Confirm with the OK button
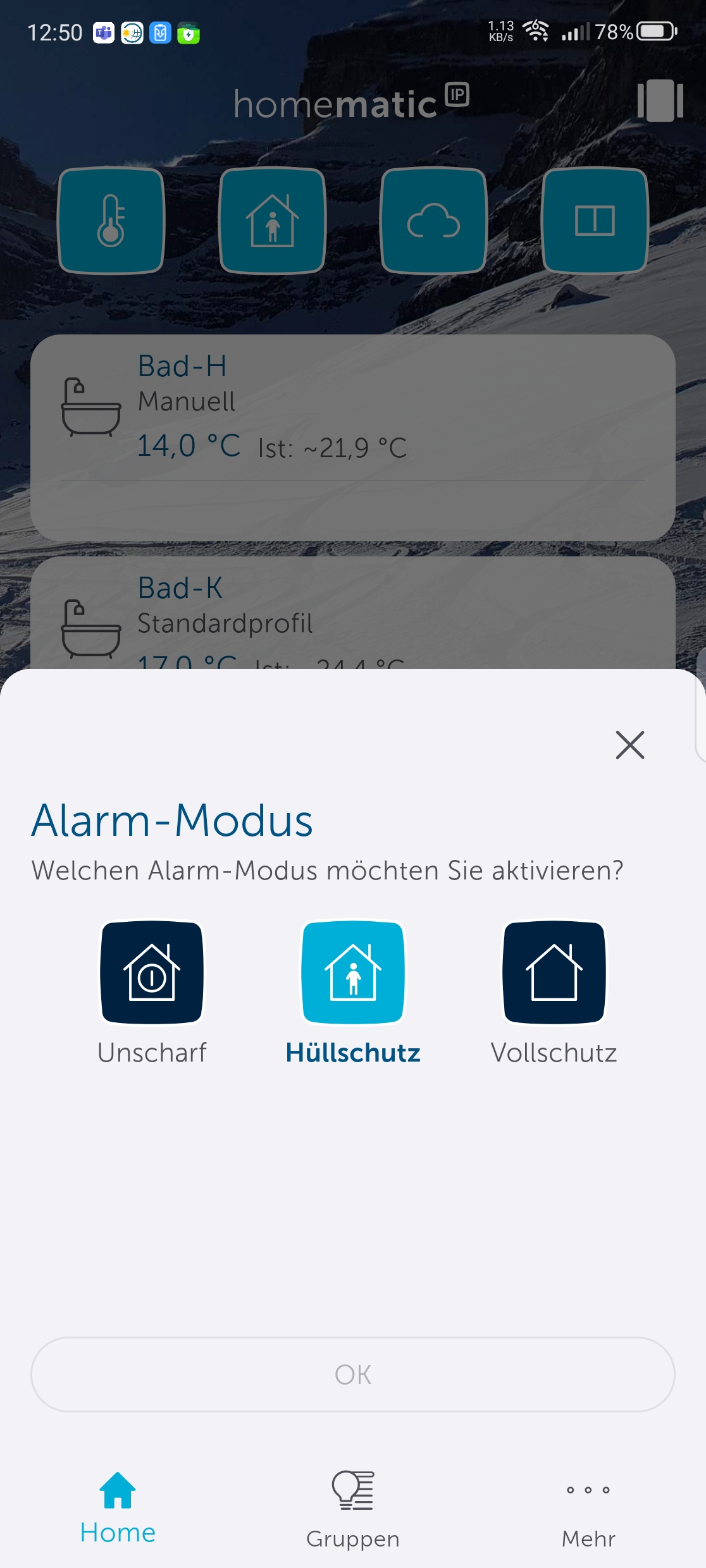Image resolution: width=706 pixels, height=1568 pixels. pos(353,1375)
